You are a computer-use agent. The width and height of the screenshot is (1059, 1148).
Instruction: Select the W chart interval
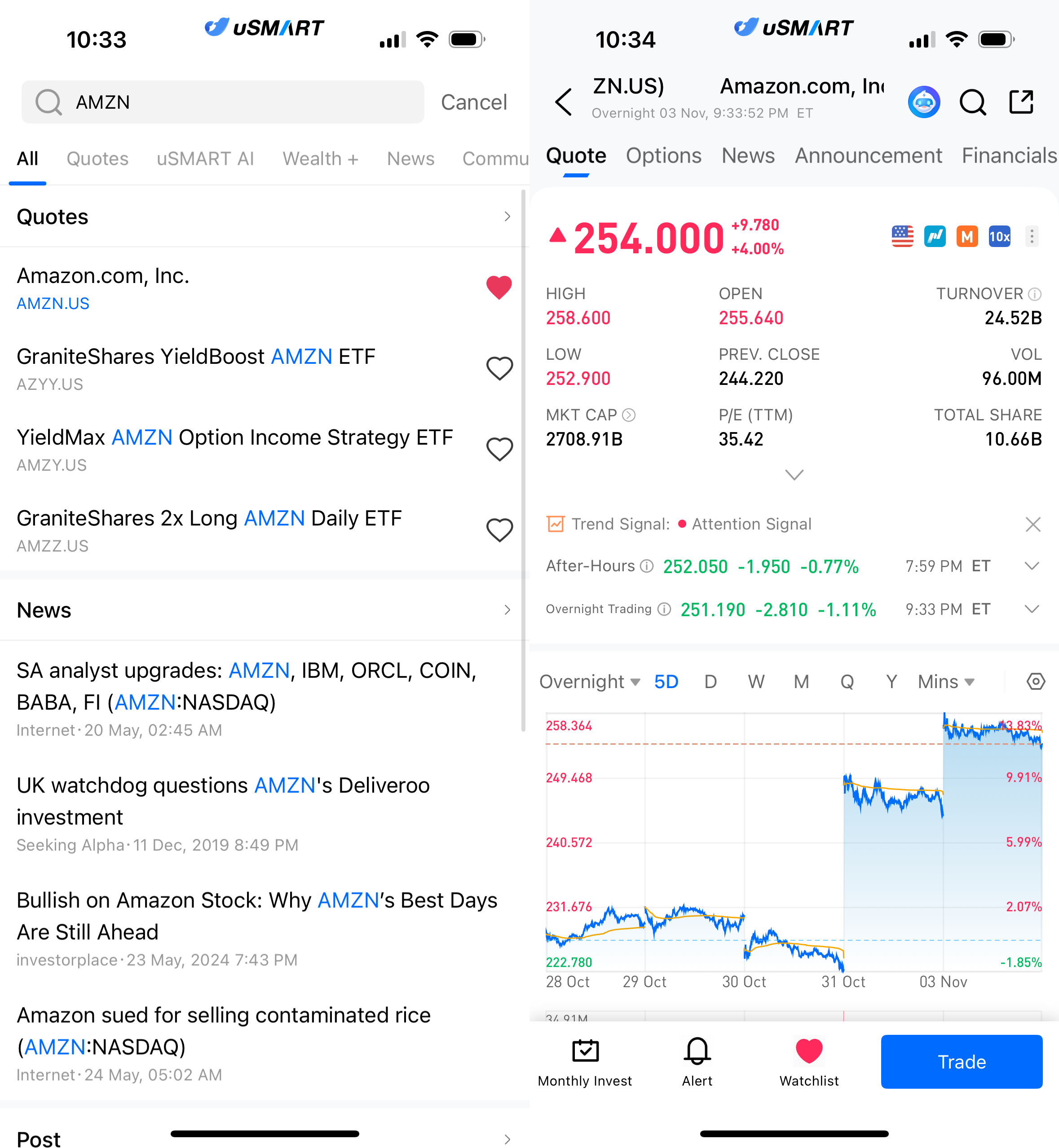point(756,681)
